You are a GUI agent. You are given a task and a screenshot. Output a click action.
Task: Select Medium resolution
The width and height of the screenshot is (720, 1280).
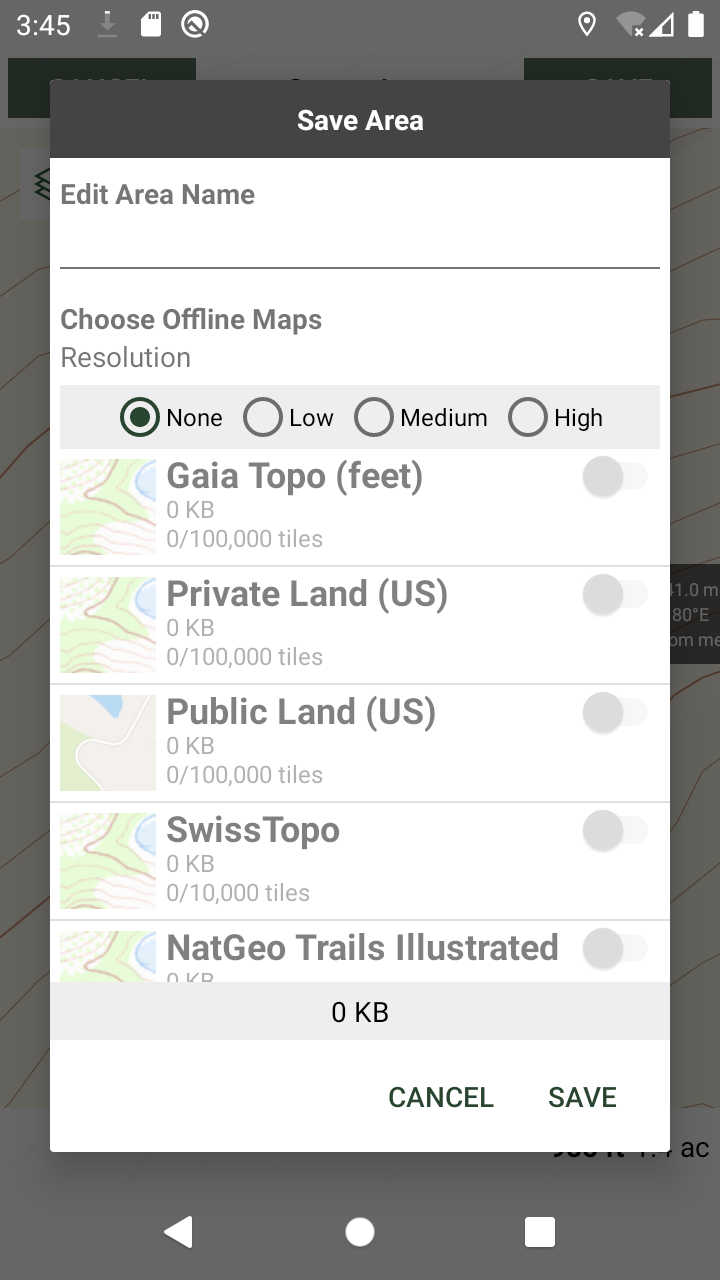coord(421,417)
